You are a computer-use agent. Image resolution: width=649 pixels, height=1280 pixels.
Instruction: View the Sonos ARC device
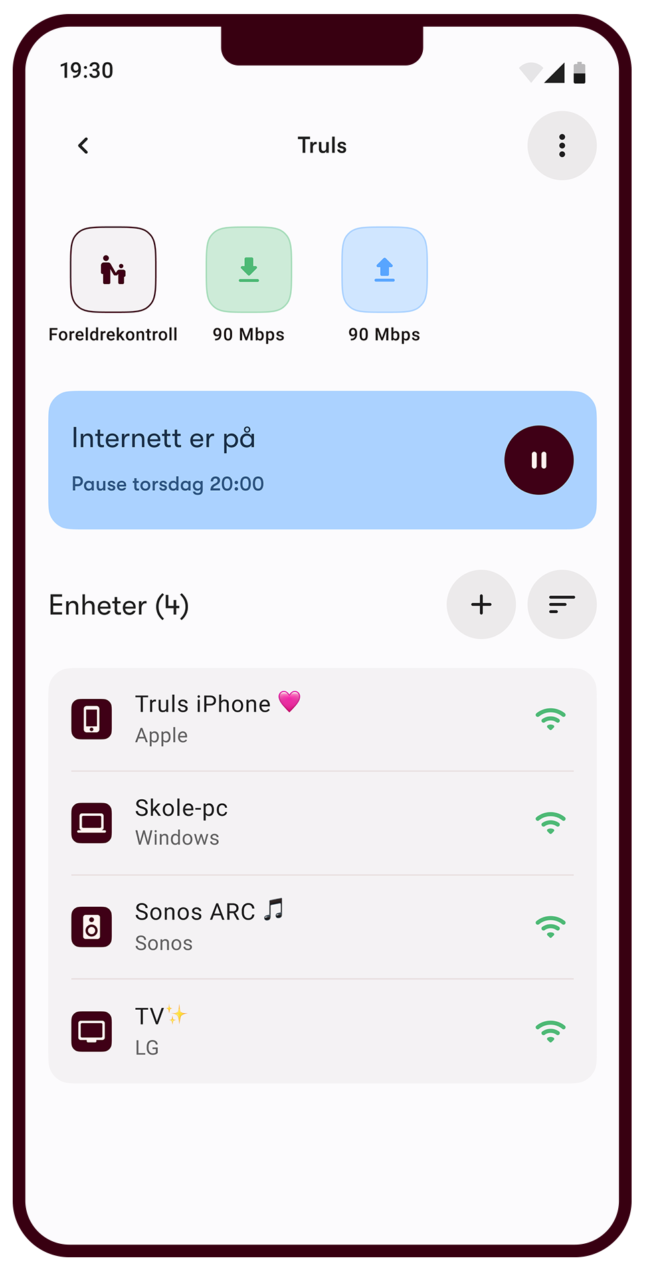322,926
